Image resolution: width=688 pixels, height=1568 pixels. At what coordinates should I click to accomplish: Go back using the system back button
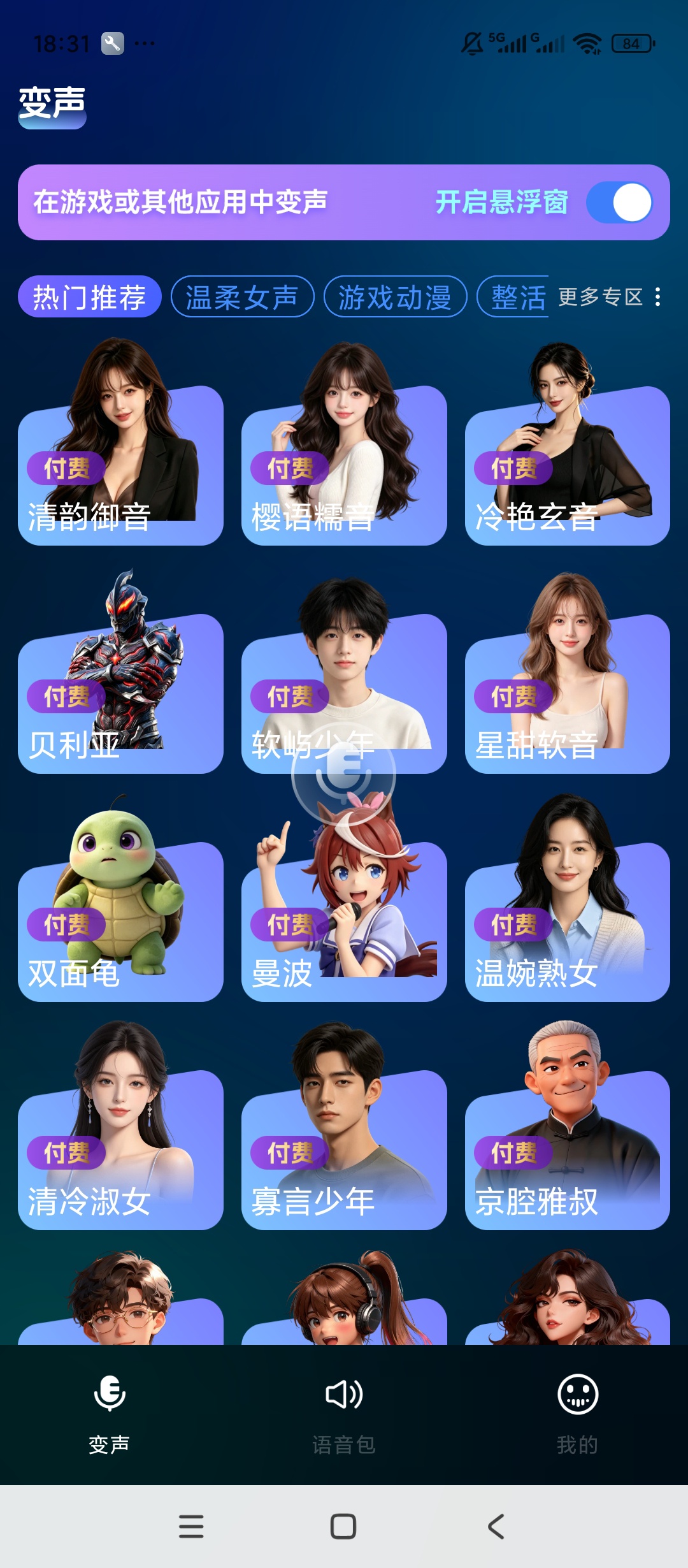(496, 1527)
